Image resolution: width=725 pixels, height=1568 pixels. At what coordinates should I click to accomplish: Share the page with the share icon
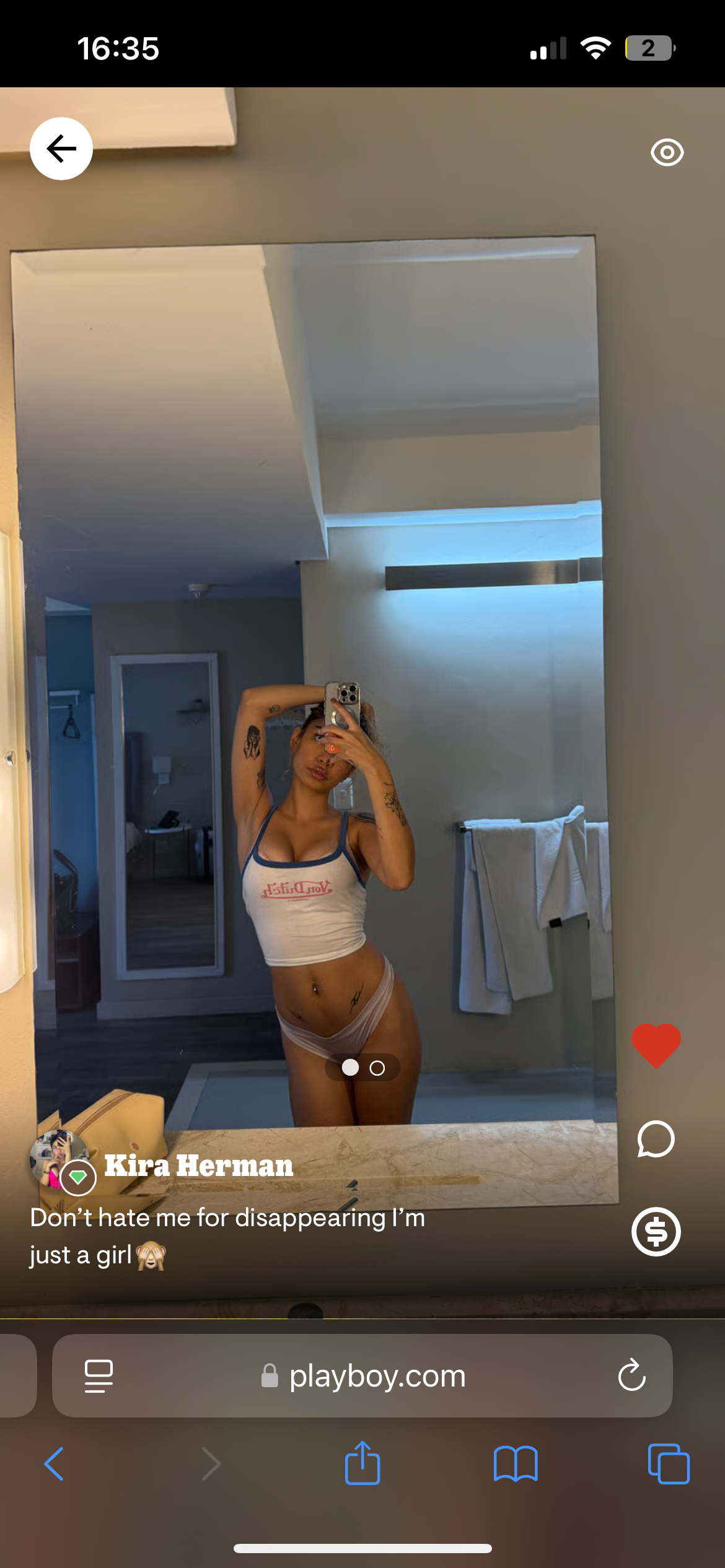coord(362,1463)
